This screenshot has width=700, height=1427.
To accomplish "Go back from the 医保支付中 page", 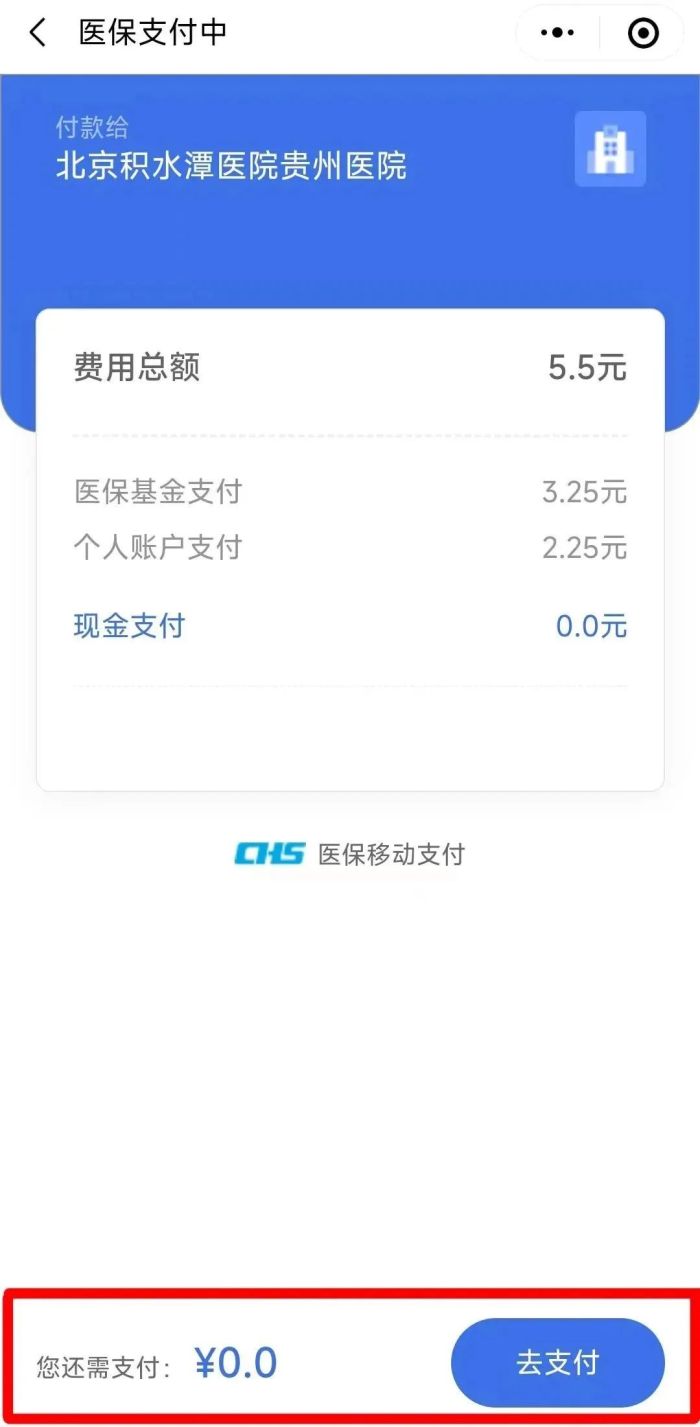I will point(38,33).
